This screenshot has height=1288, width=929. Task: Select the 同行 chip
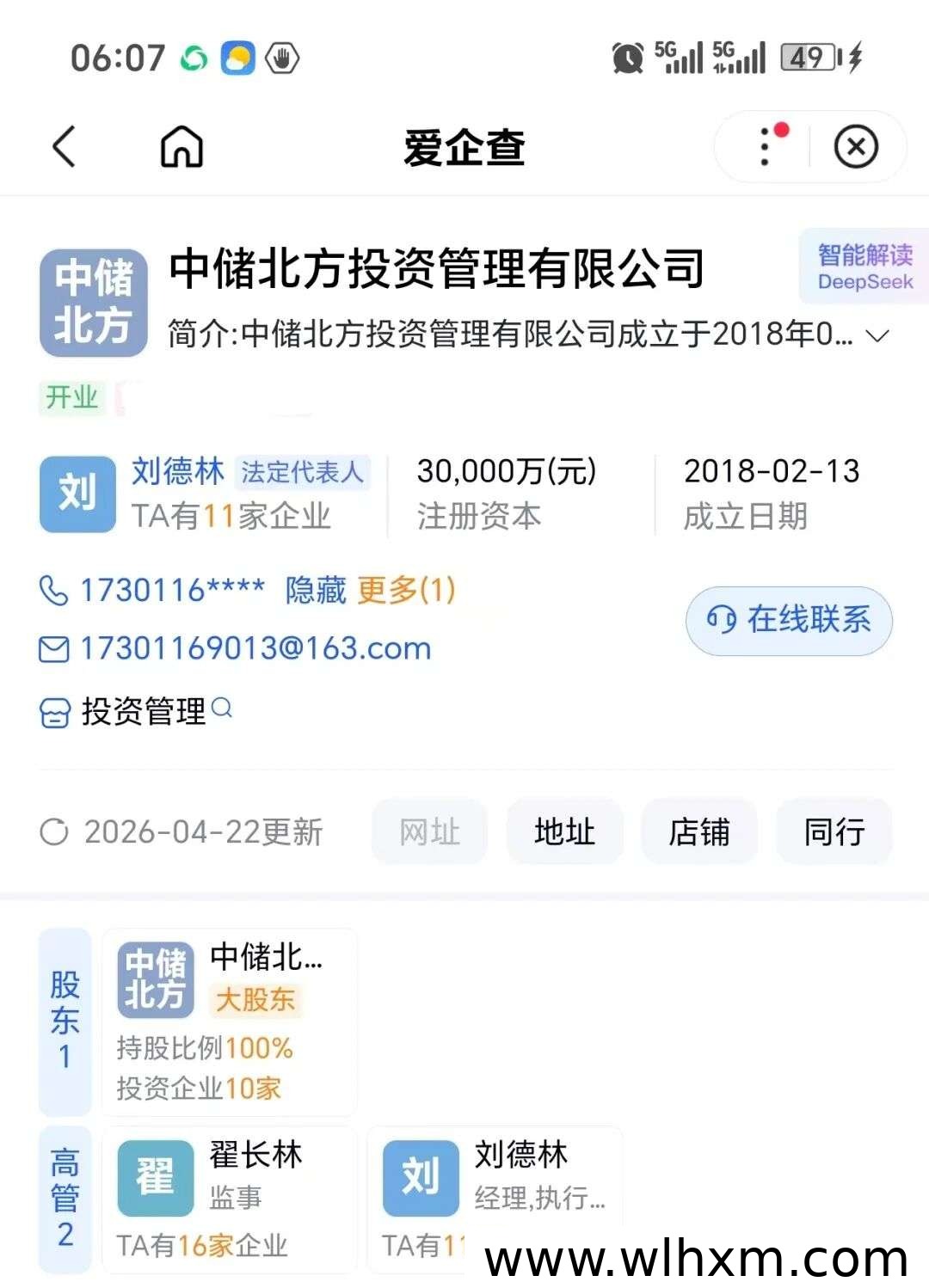point(834,832)
